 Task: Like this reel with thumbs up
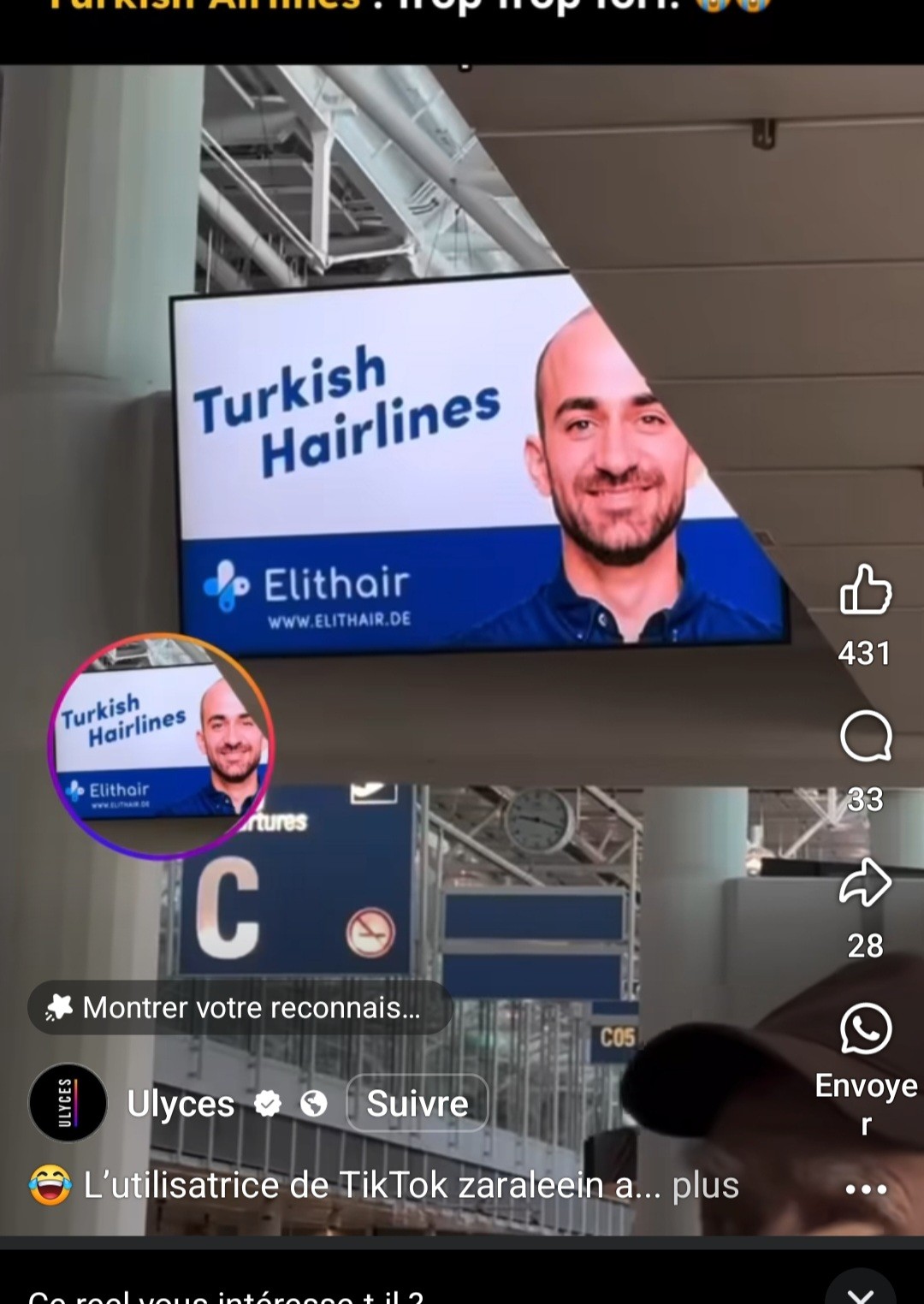click(x=865, y=590)
